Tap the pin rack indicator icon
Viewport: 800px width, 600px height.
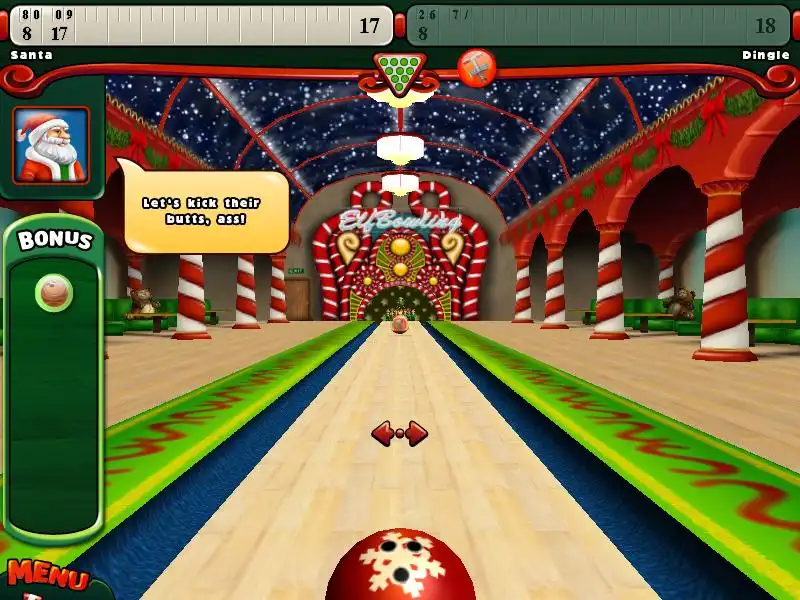click(400, 73)
